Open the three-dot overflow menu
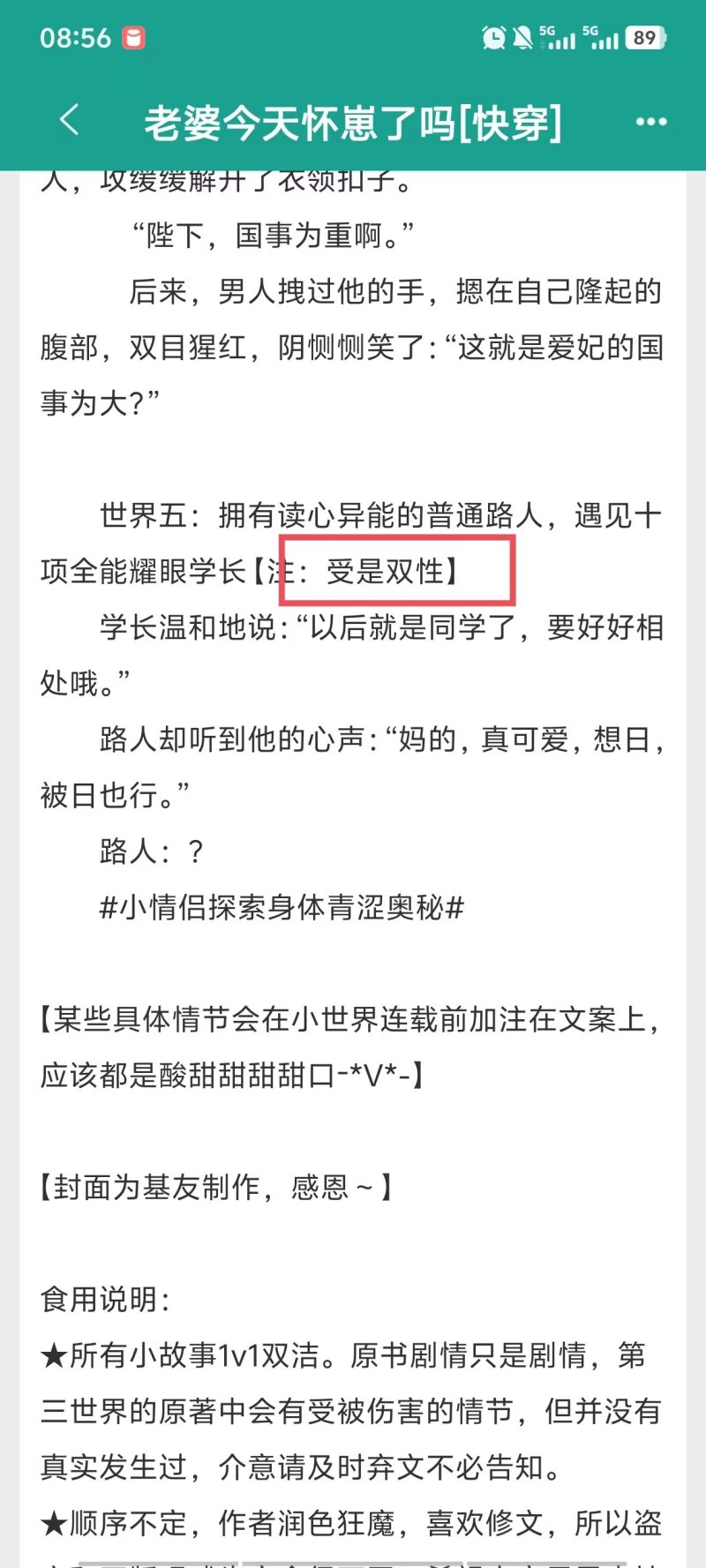 pos(651,122)
